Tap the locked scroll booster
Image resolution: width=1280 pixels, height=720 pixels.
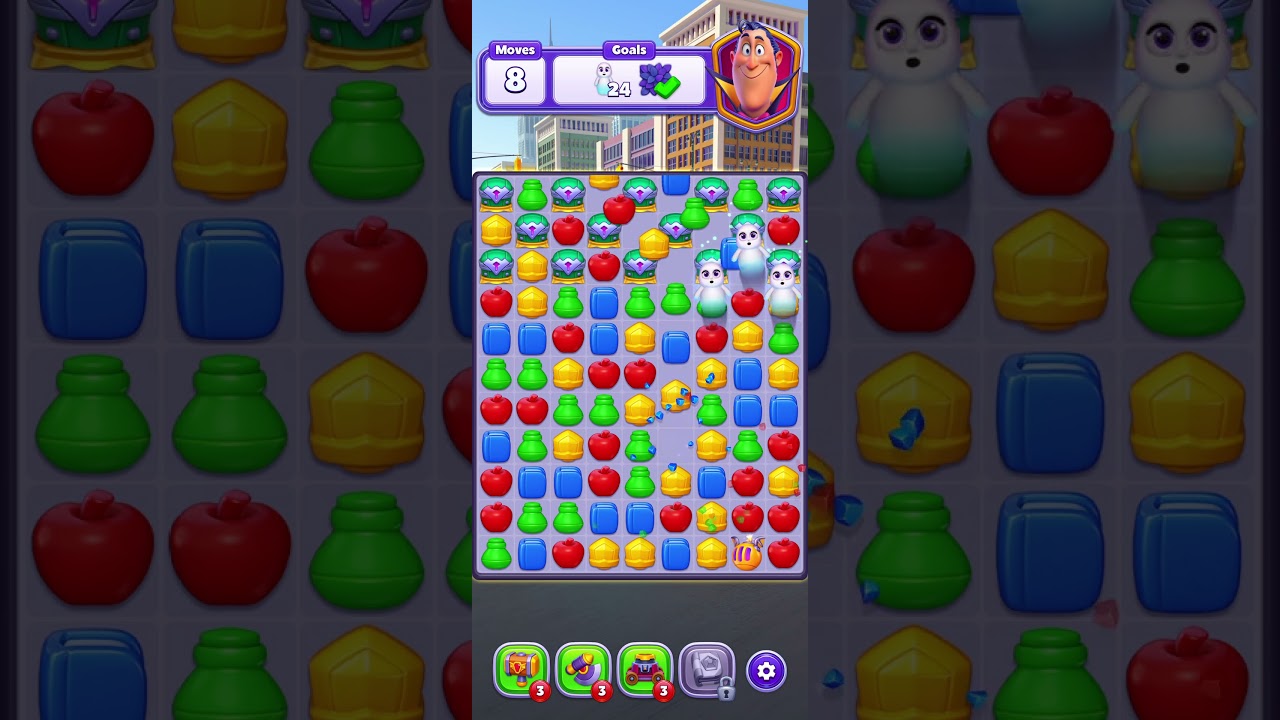(x=708, y=670)
